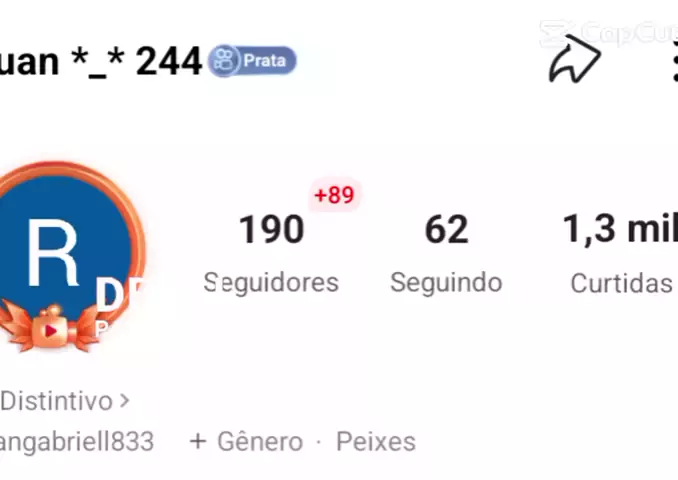Share this profile via the arrow icon

tap(574, 60)
